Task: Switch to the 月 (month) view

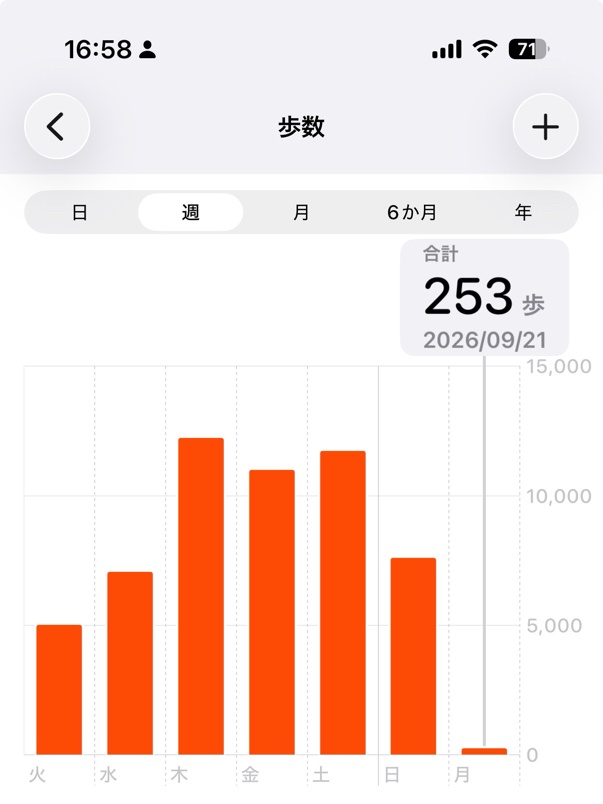Action: [301, 212]
